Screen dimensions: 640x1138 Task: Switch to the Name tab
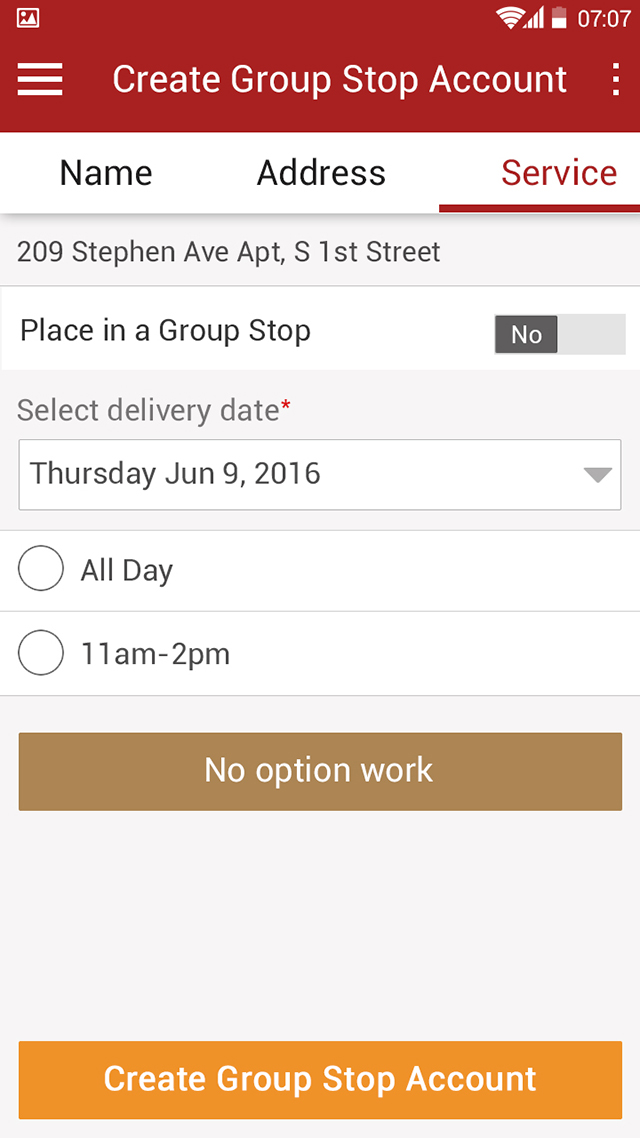click(x=106, y=173)
